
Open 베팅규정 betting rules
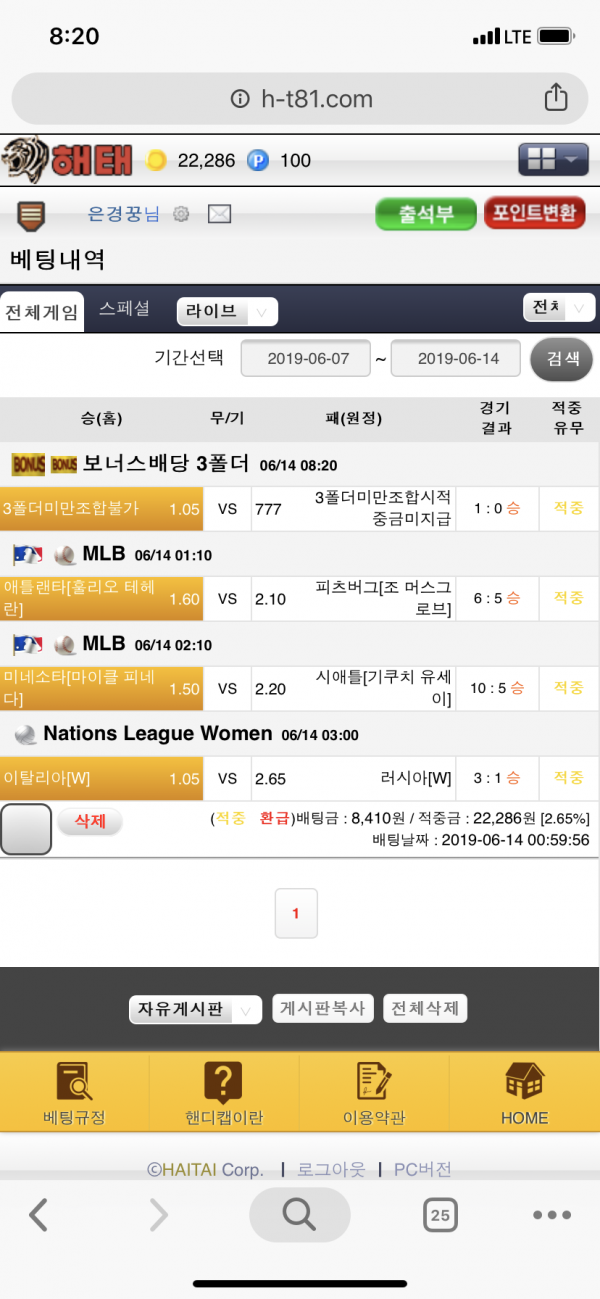pyautogui.click(x=74, y=1095)
